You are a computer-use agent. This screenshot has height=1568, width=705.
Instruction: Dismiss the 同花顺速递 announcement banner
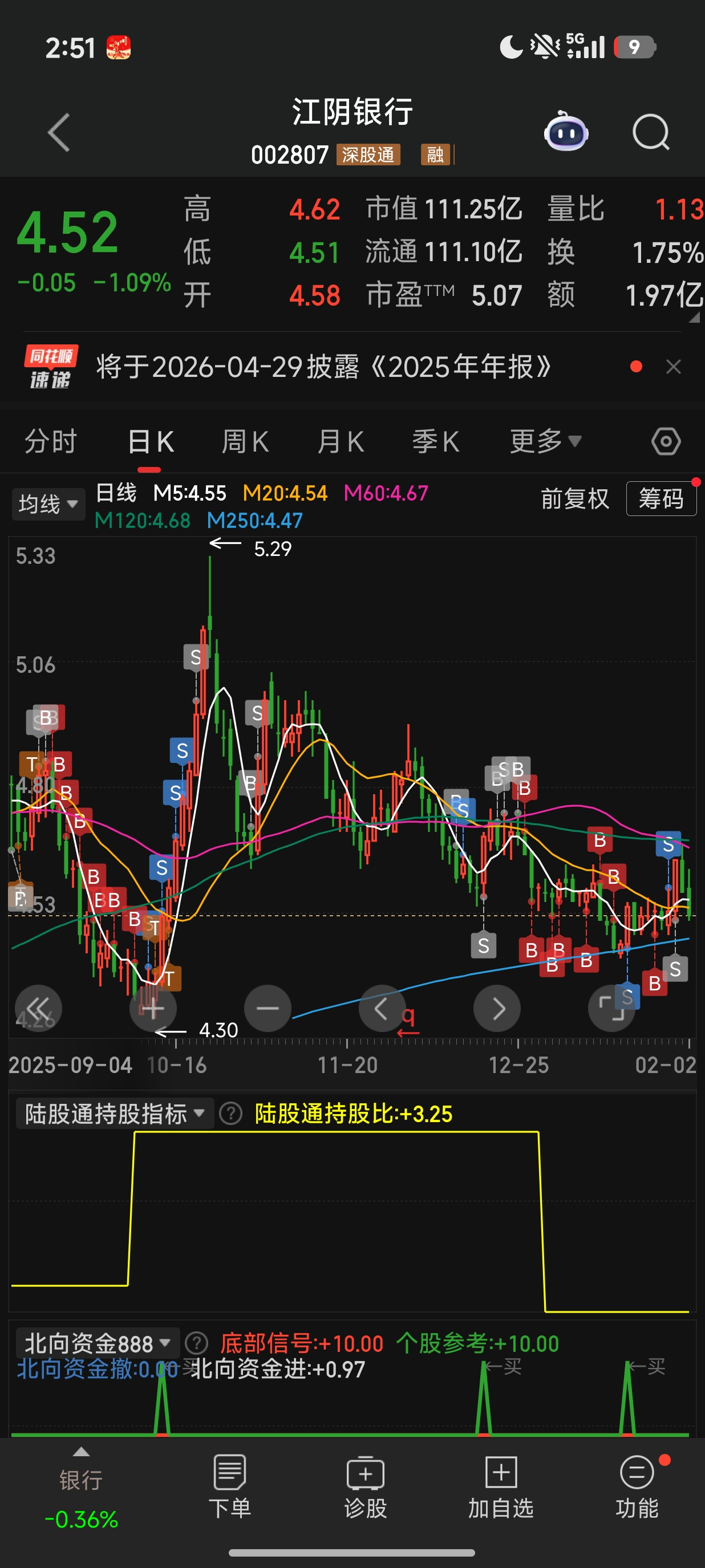673,367
